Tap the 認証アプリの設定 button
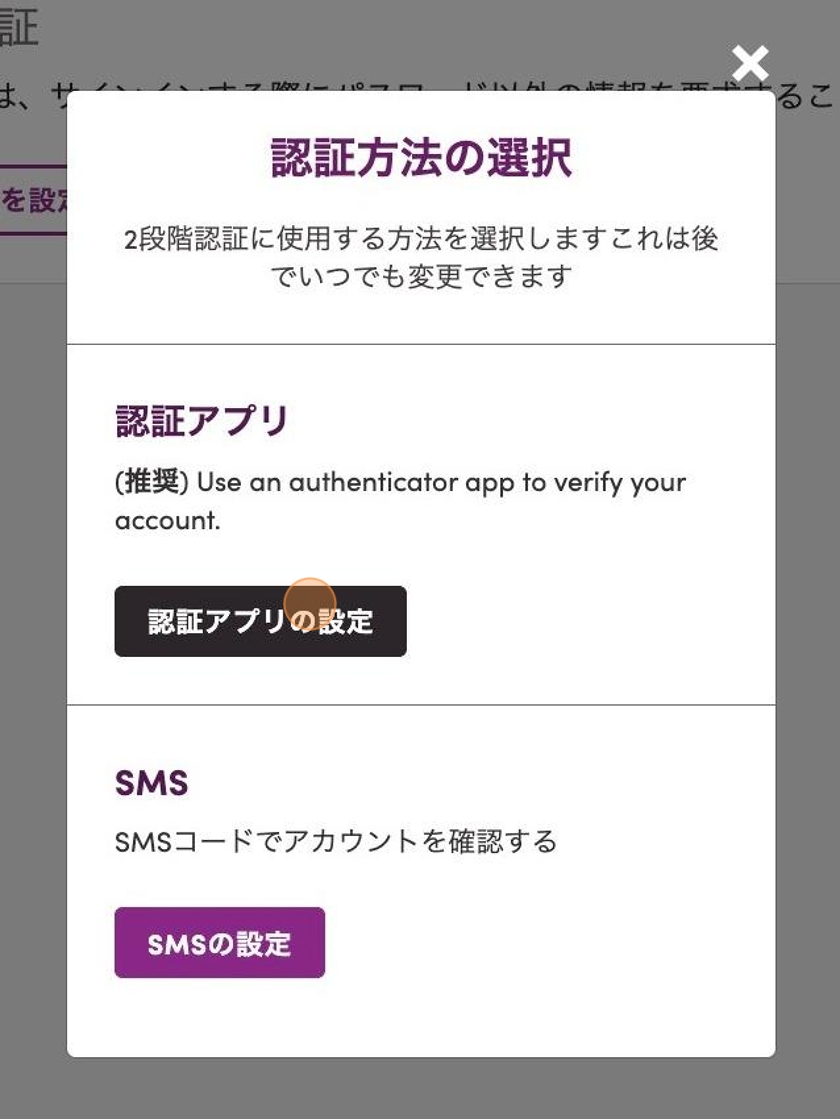The width and height of the screenshot is (840, 1119). (x=260, y=621)
